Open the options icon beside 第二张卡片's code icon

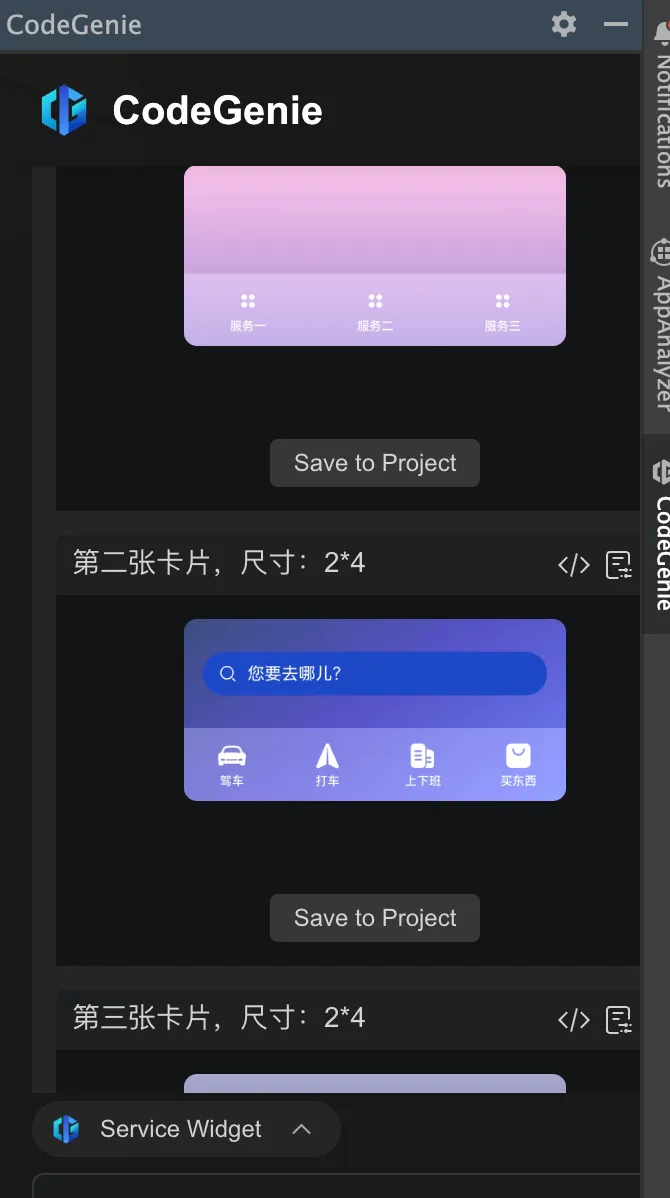620,566
